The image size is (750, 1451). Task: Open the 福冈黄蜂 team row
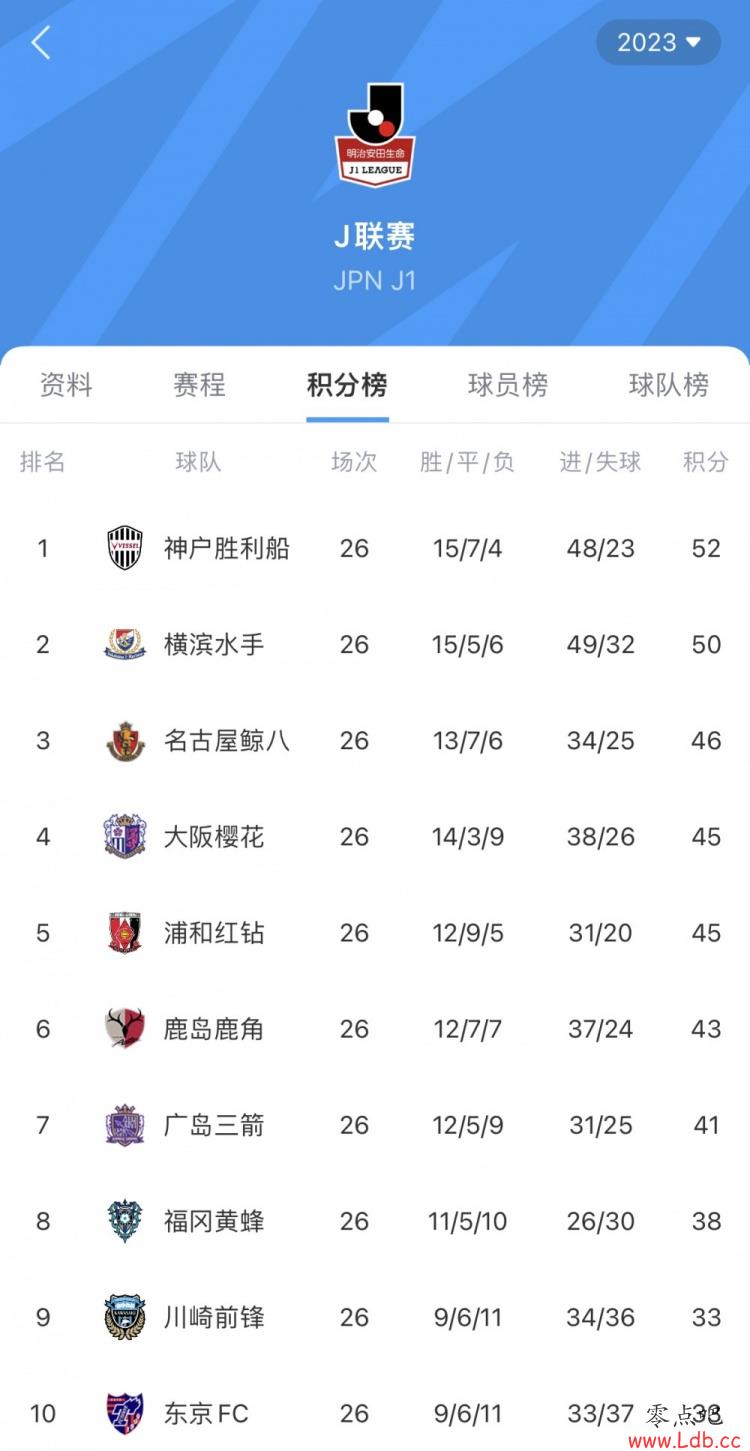click(x=375, y=1221)
